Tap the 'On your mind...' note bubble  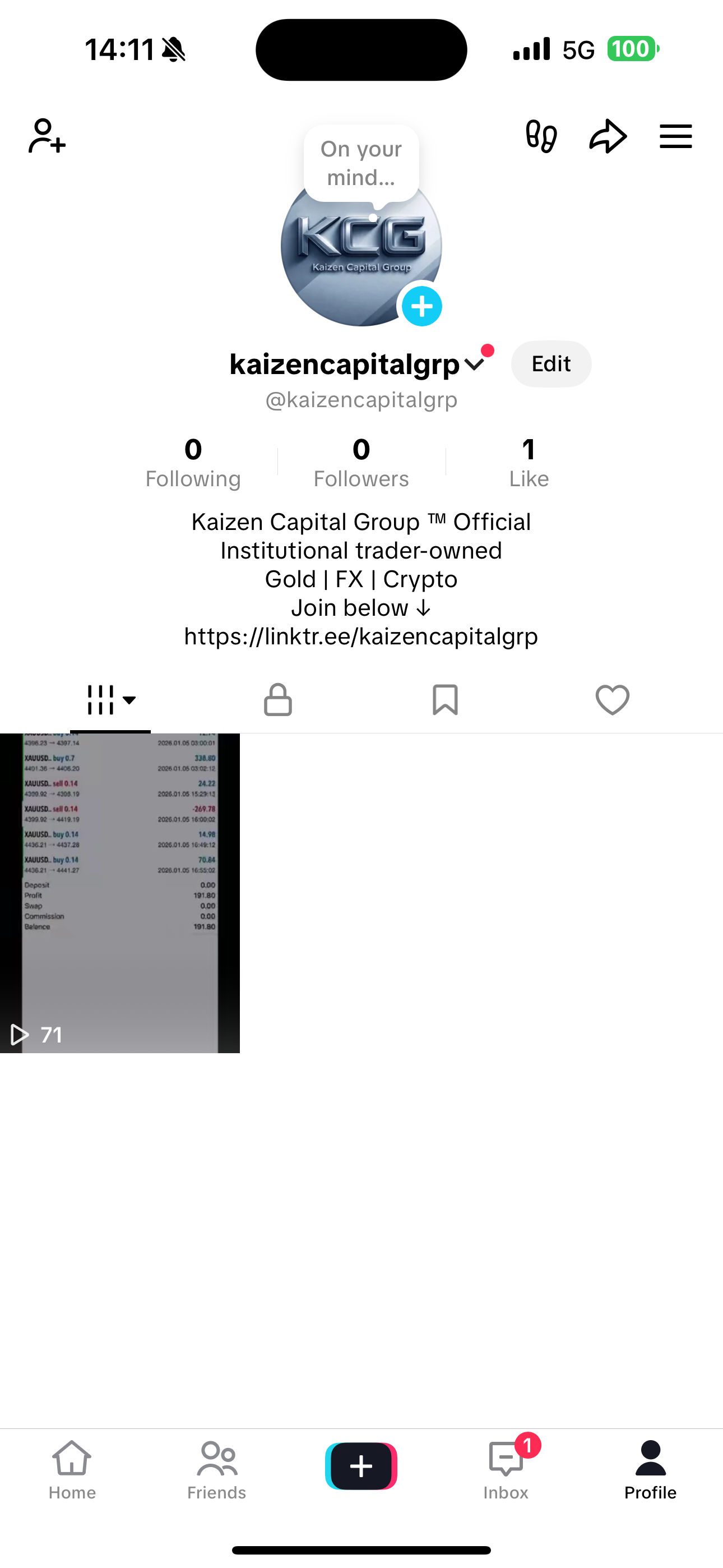361,163
